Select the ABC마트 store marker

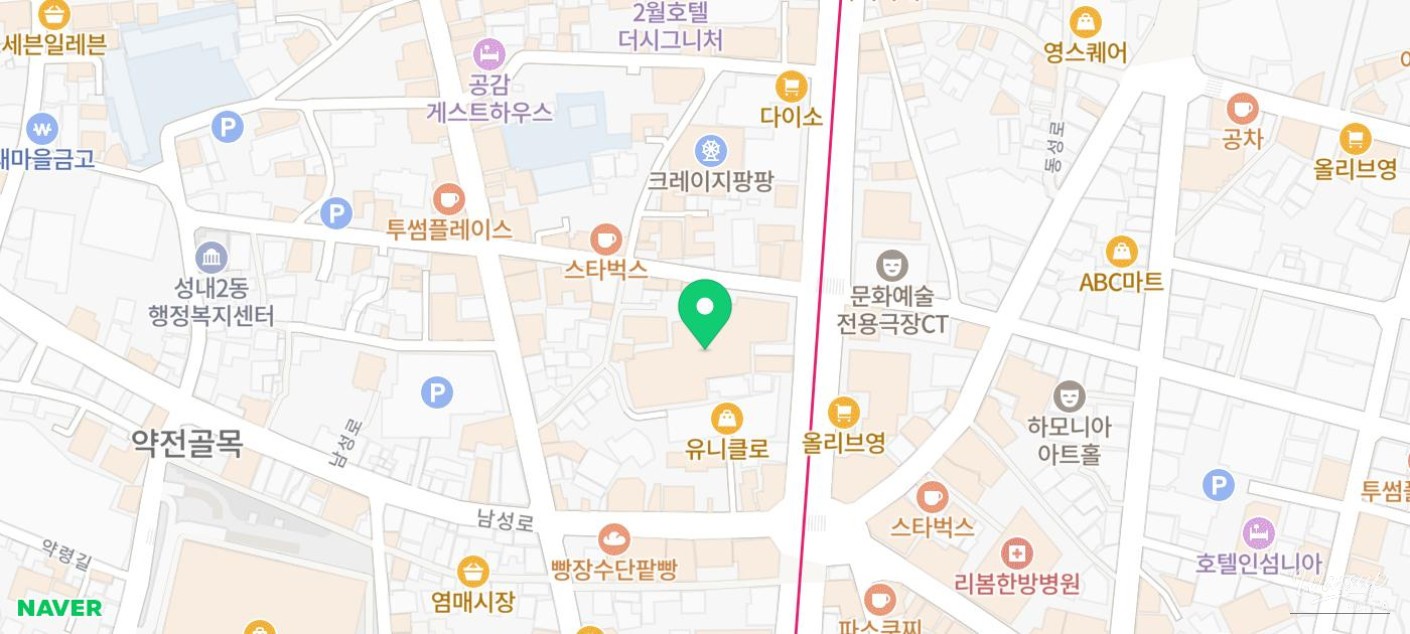click(x=1121, y=252)
